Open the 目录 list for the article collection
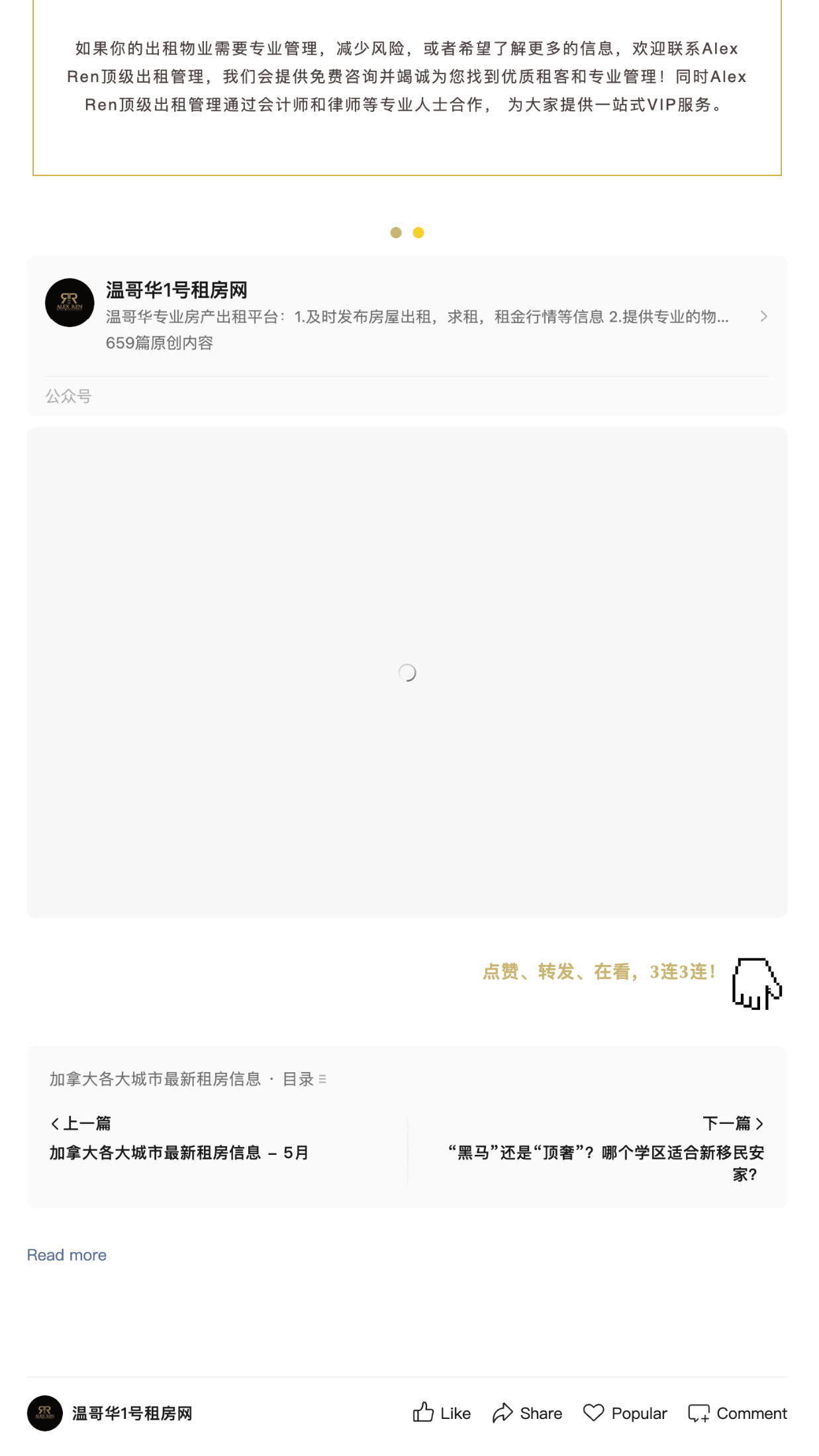819x1456 pixels. (x=304, y=1079)
